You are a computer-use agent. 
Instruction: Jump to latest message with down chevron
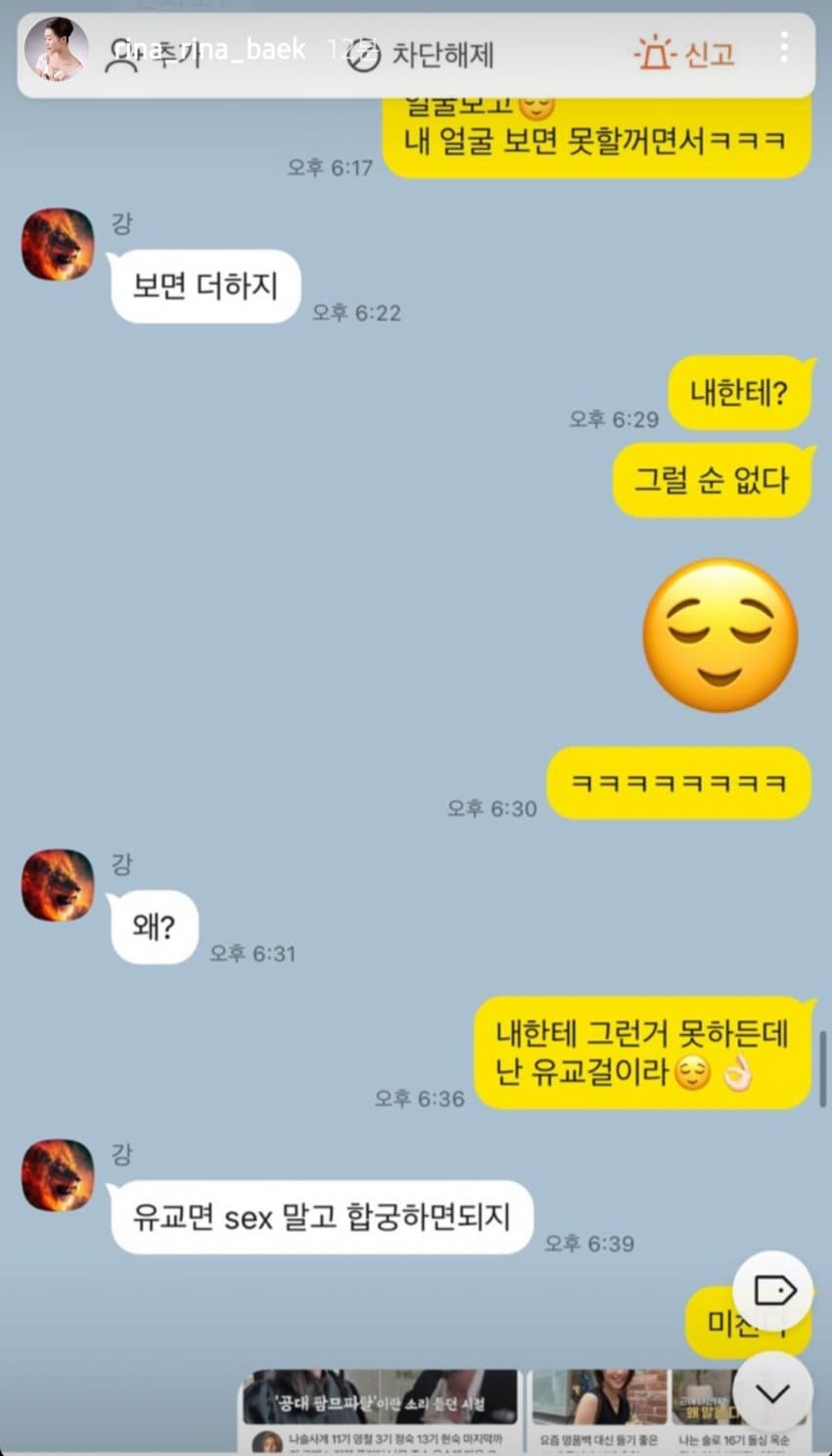[773, 1392]
